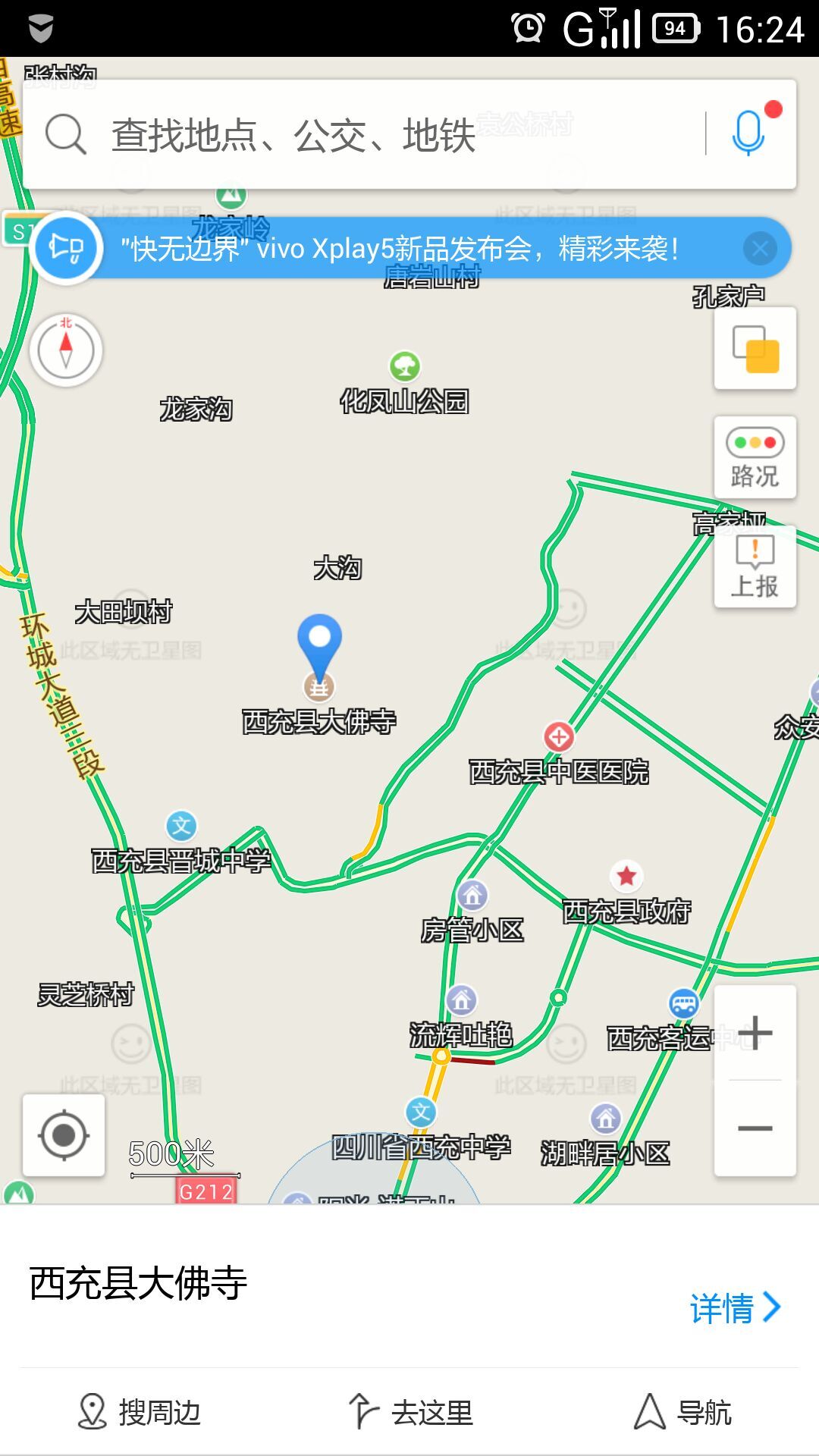Reset map orientation with the compass
The height and width of the screenshot is (1456, 819).
66,350
